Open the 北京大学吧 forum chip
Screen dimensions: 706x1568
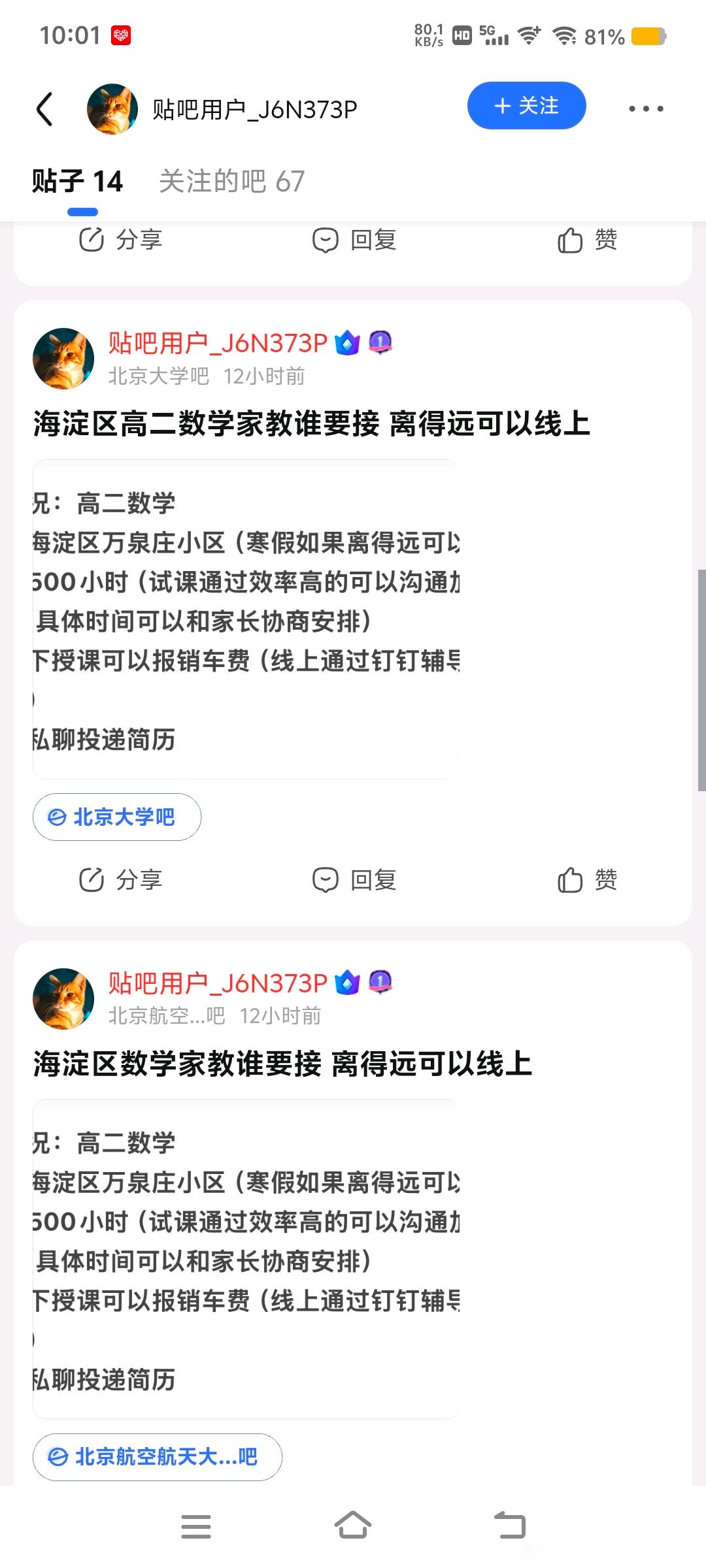tap(117, 817)
